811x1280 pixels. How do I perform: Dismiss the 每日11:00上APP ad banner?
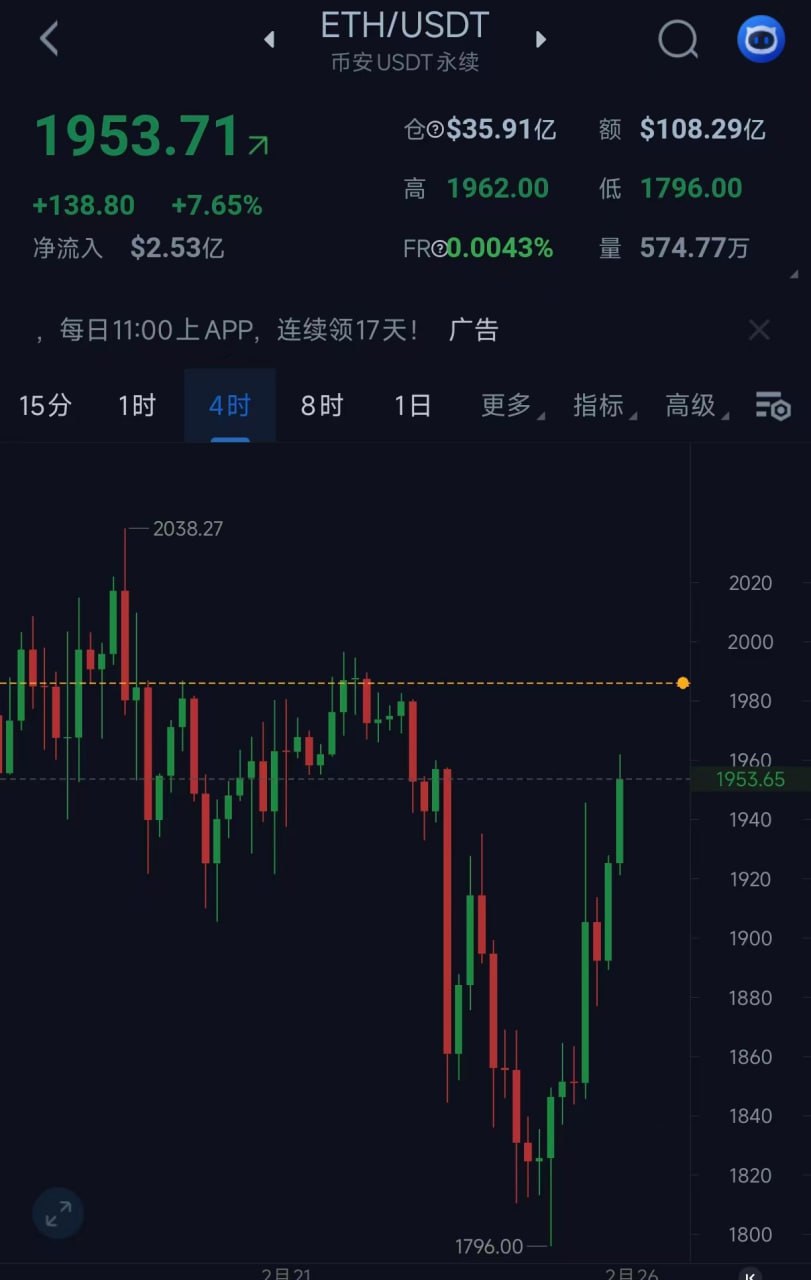click(x=759, y=330)
